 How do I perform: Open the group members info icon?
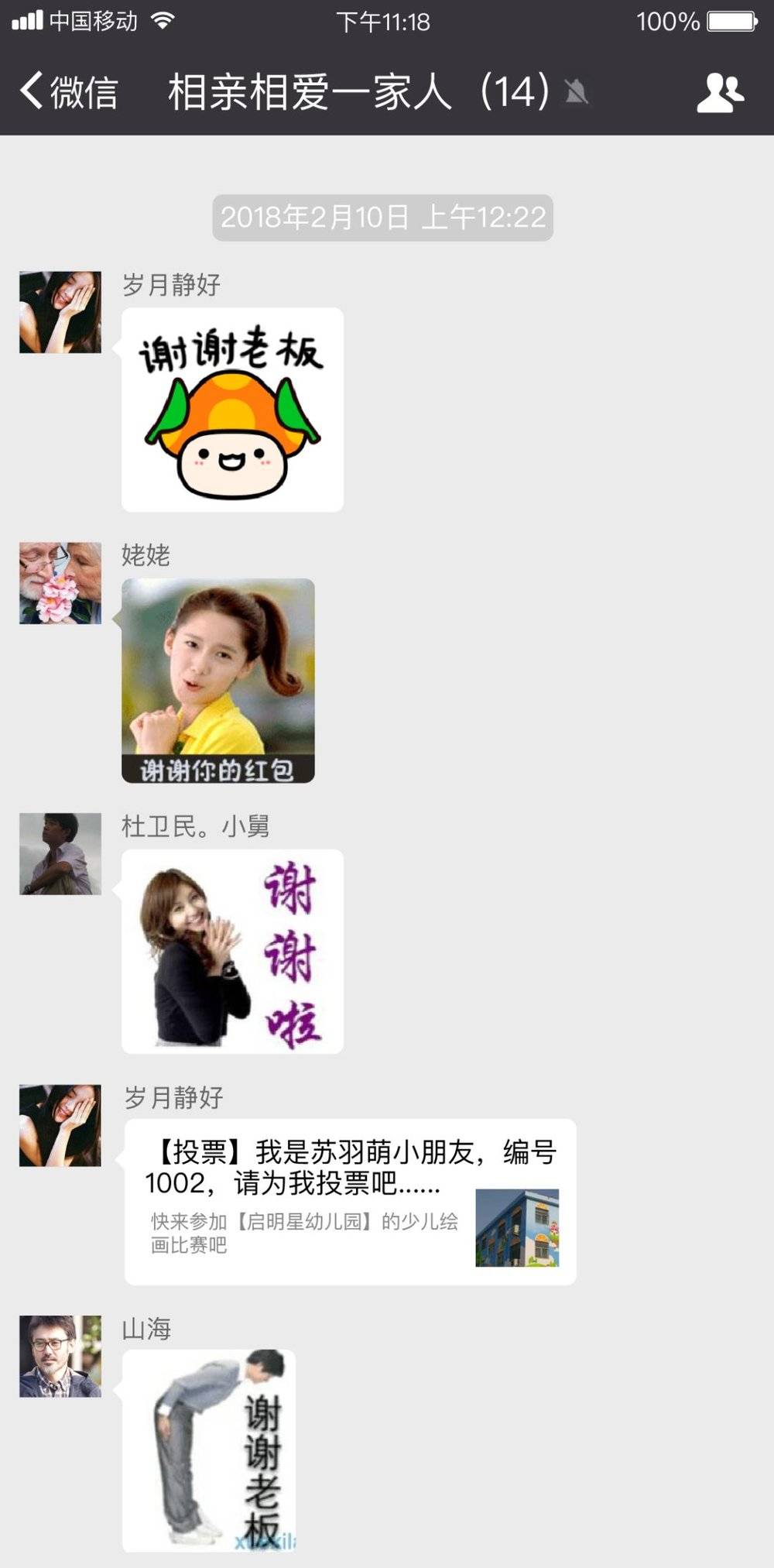click(x=719, y=93)
